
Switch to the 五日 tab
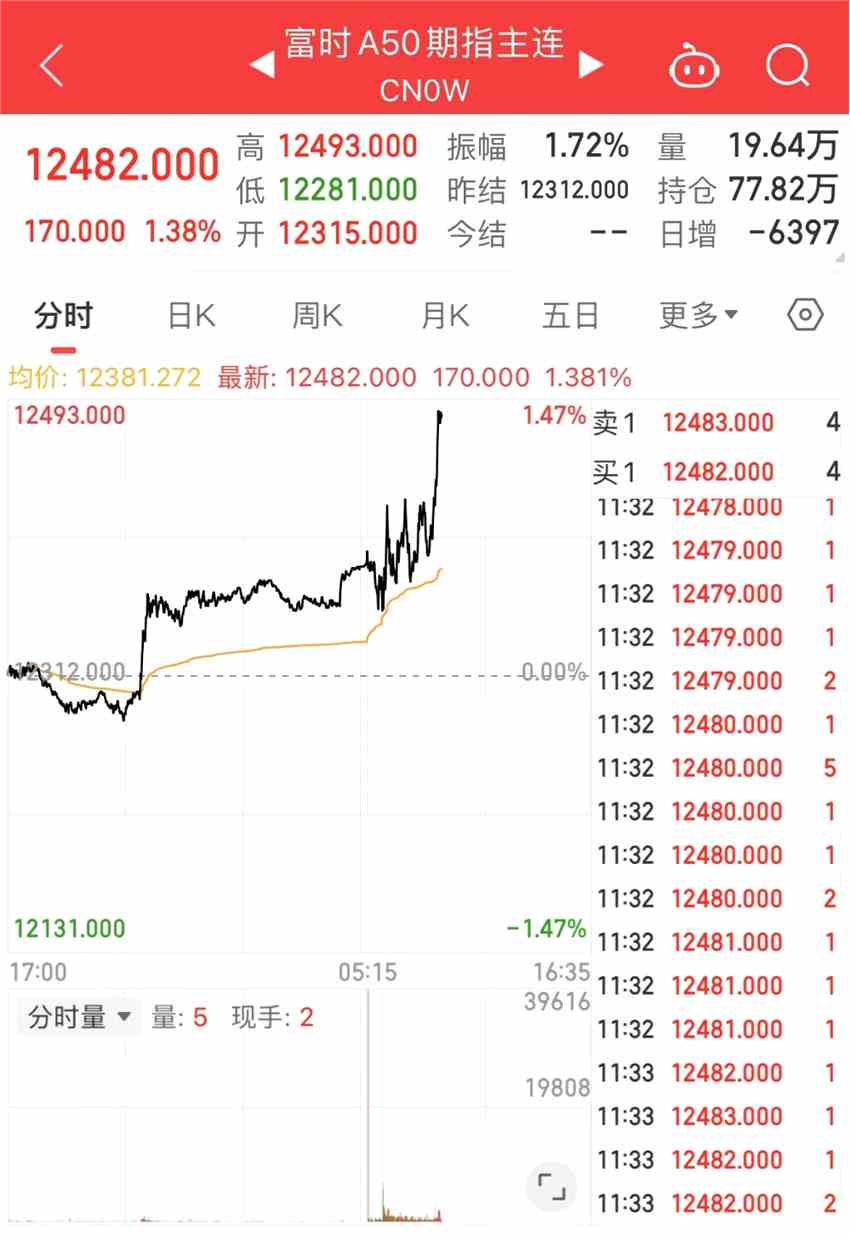click(x=570, y=317)
